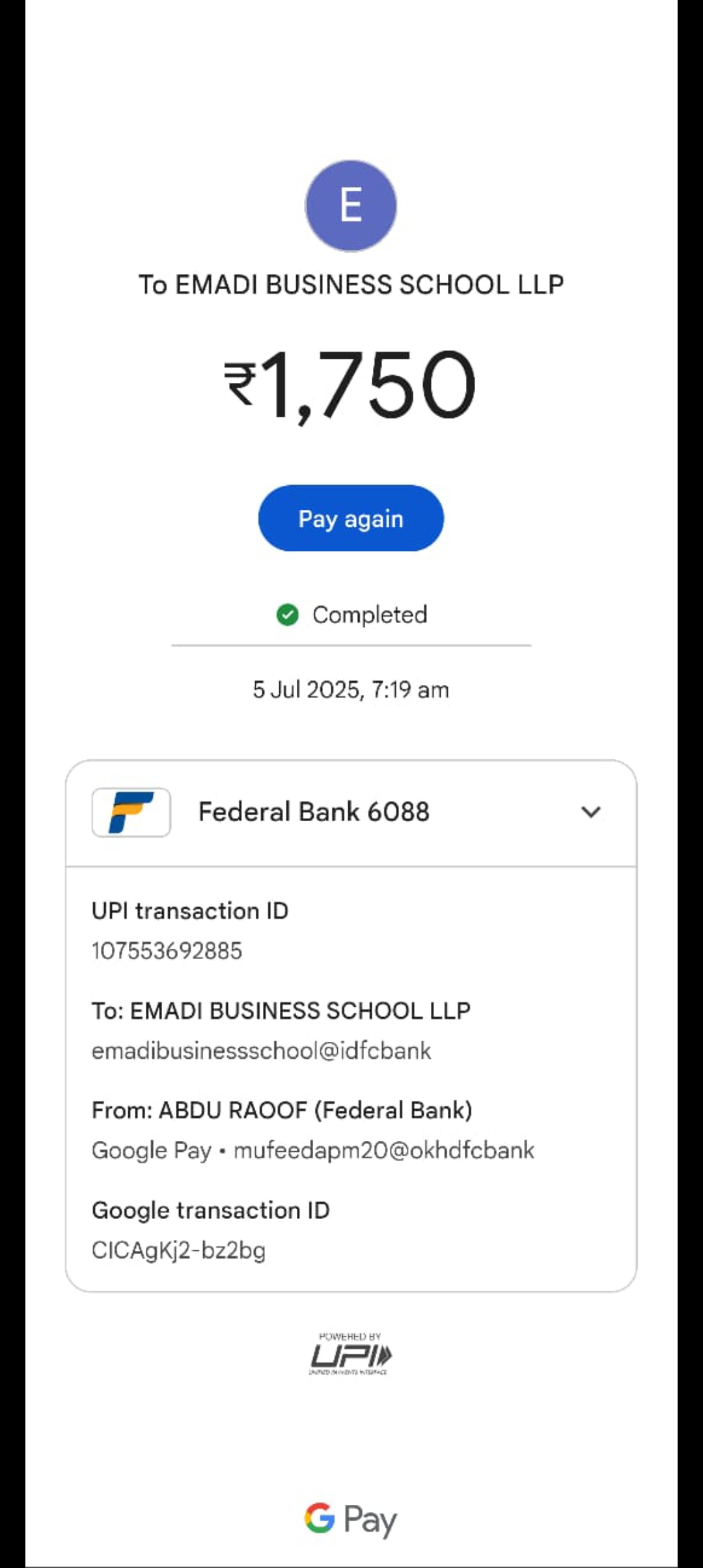The width and height of the screenshot is (703, 1568).
Task: Open EMADI BUSINESS SCHOOL LLP profile avatar
Action: coord(351,206)
